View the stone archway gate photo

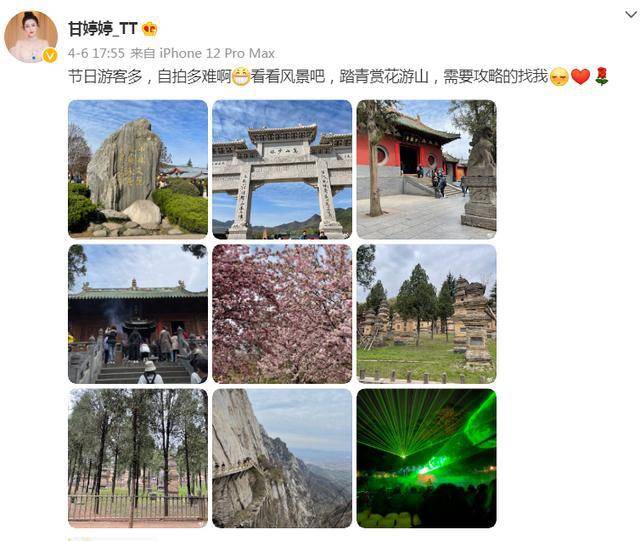coord(282,169)
